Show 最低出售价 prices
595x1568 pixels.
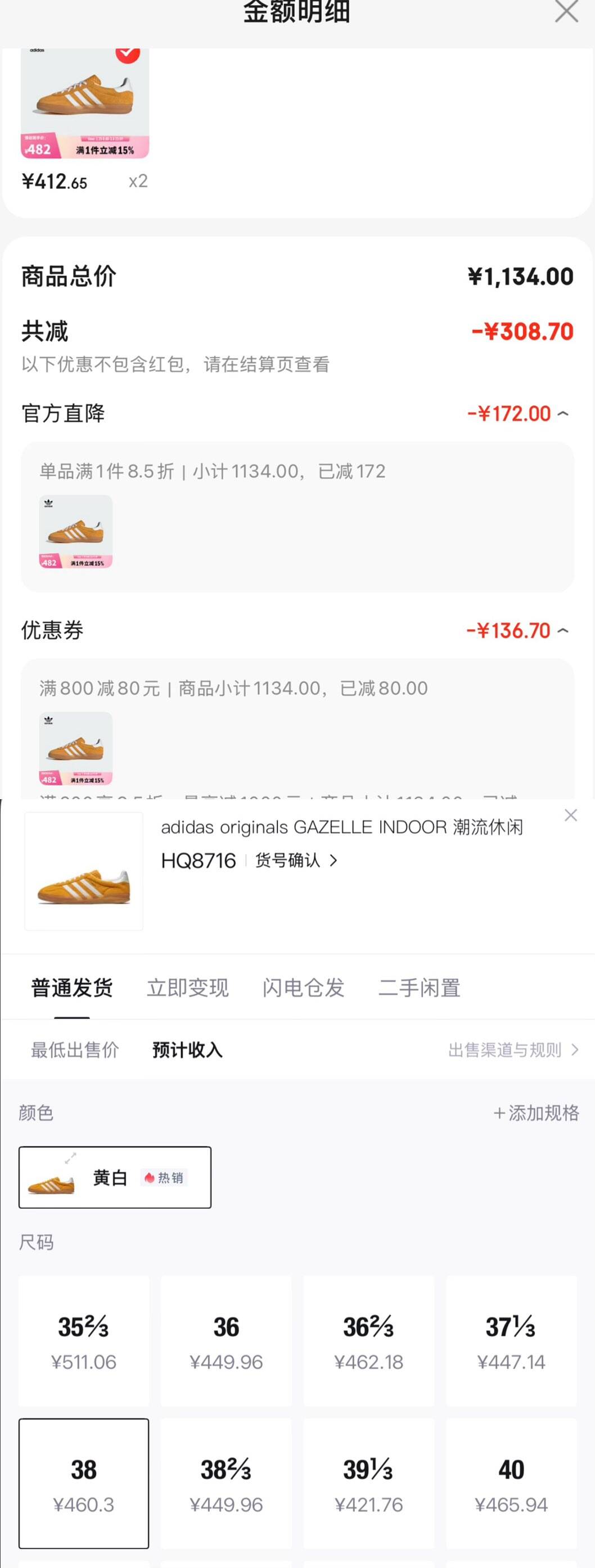[x=75, y=1050]
